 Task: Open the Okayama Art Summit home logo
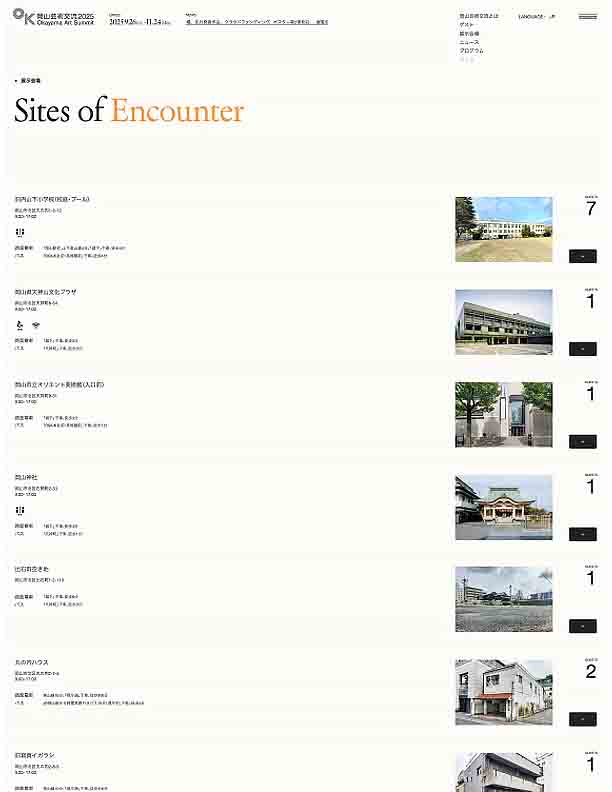pyautogui.click(x=53, y=18)
